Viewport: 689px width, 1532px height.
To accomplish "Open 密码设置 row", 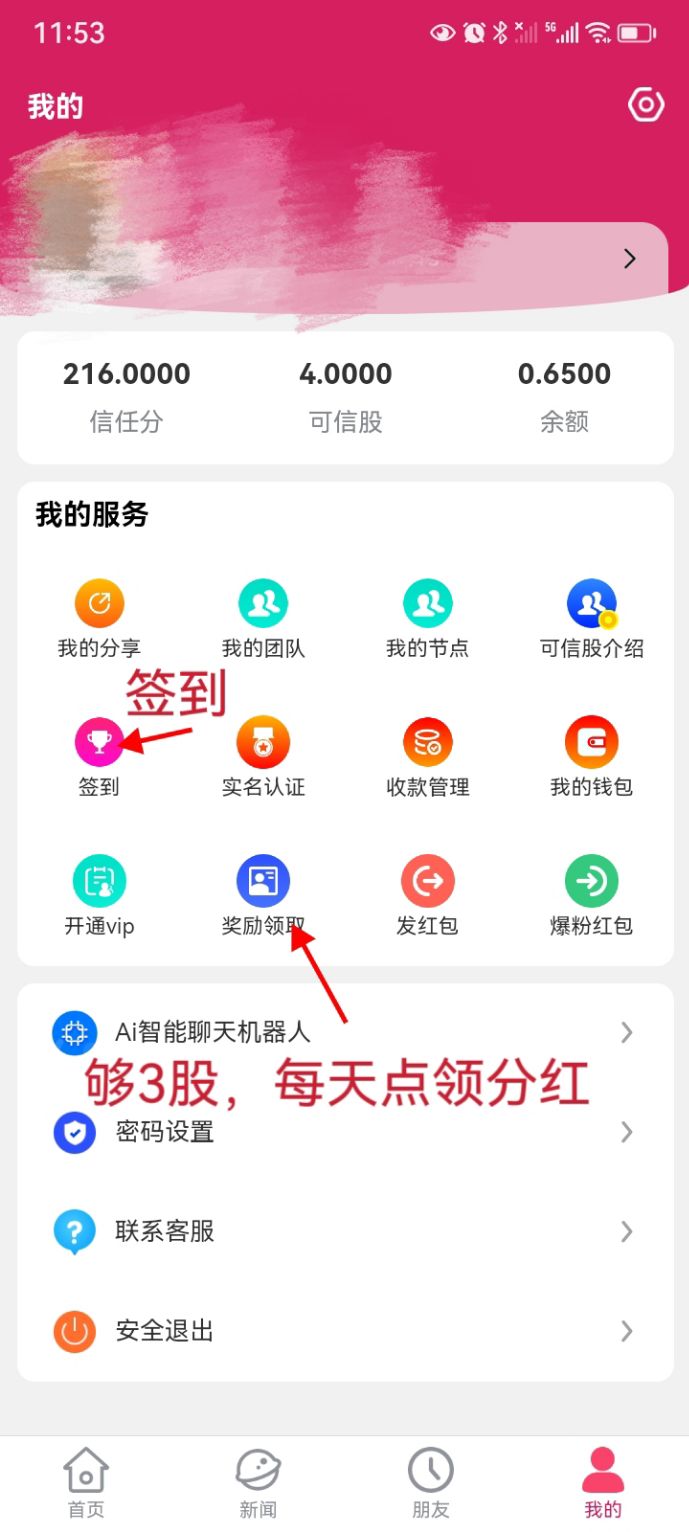I will [x=344, y=1132].
